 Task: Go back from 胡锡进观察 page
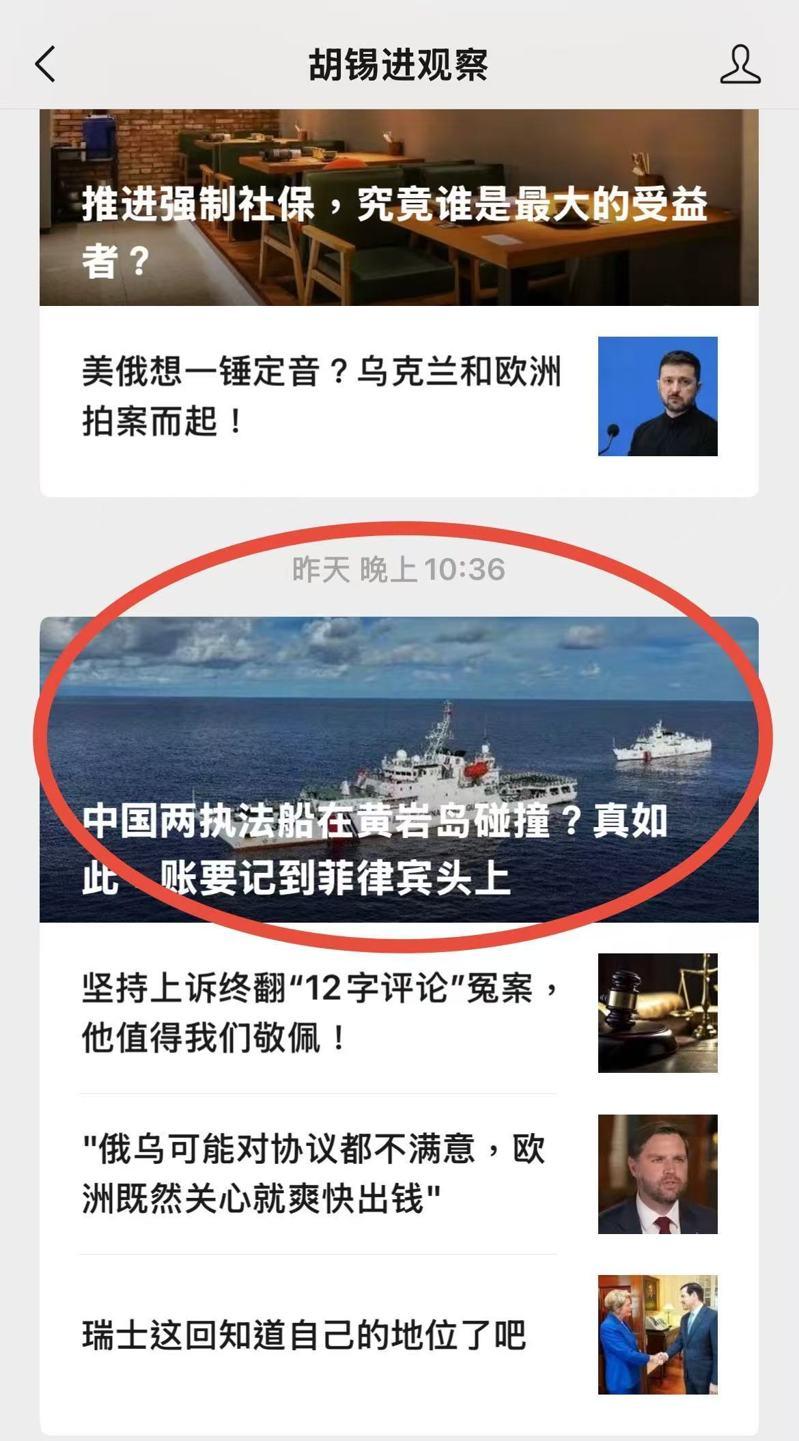point(45,65)
